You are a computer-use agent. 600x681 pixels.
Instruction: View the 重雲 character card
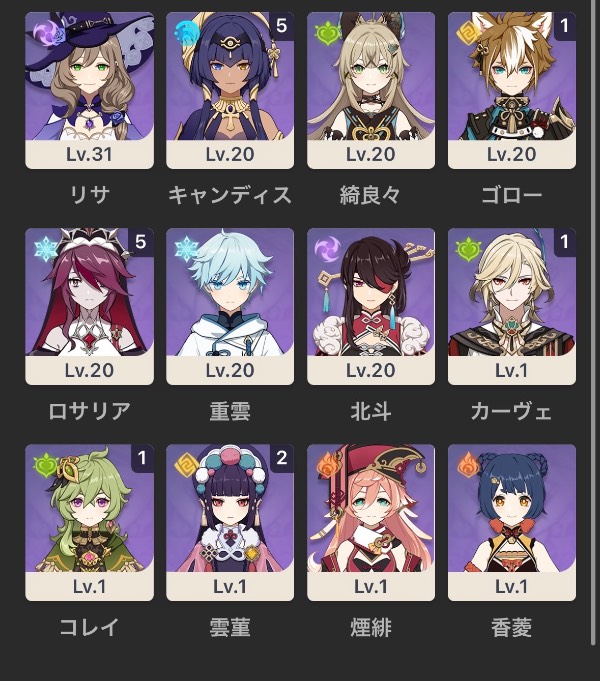[230, 306]
